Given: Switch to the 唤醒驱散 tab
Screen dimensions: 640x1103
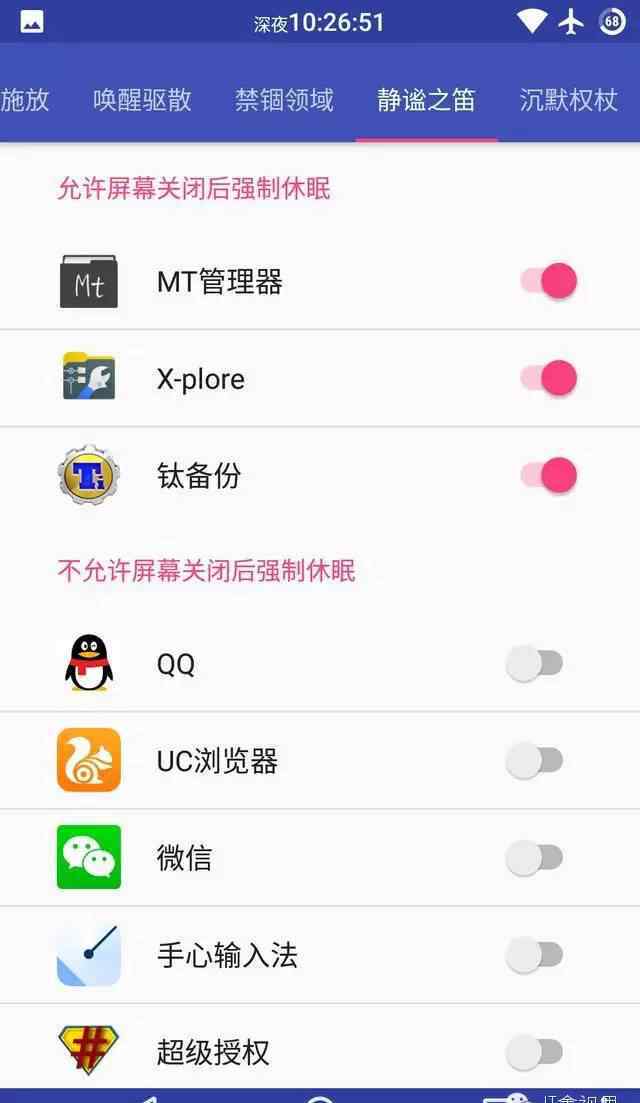Looking at the screenshot, I should point(142,100).
